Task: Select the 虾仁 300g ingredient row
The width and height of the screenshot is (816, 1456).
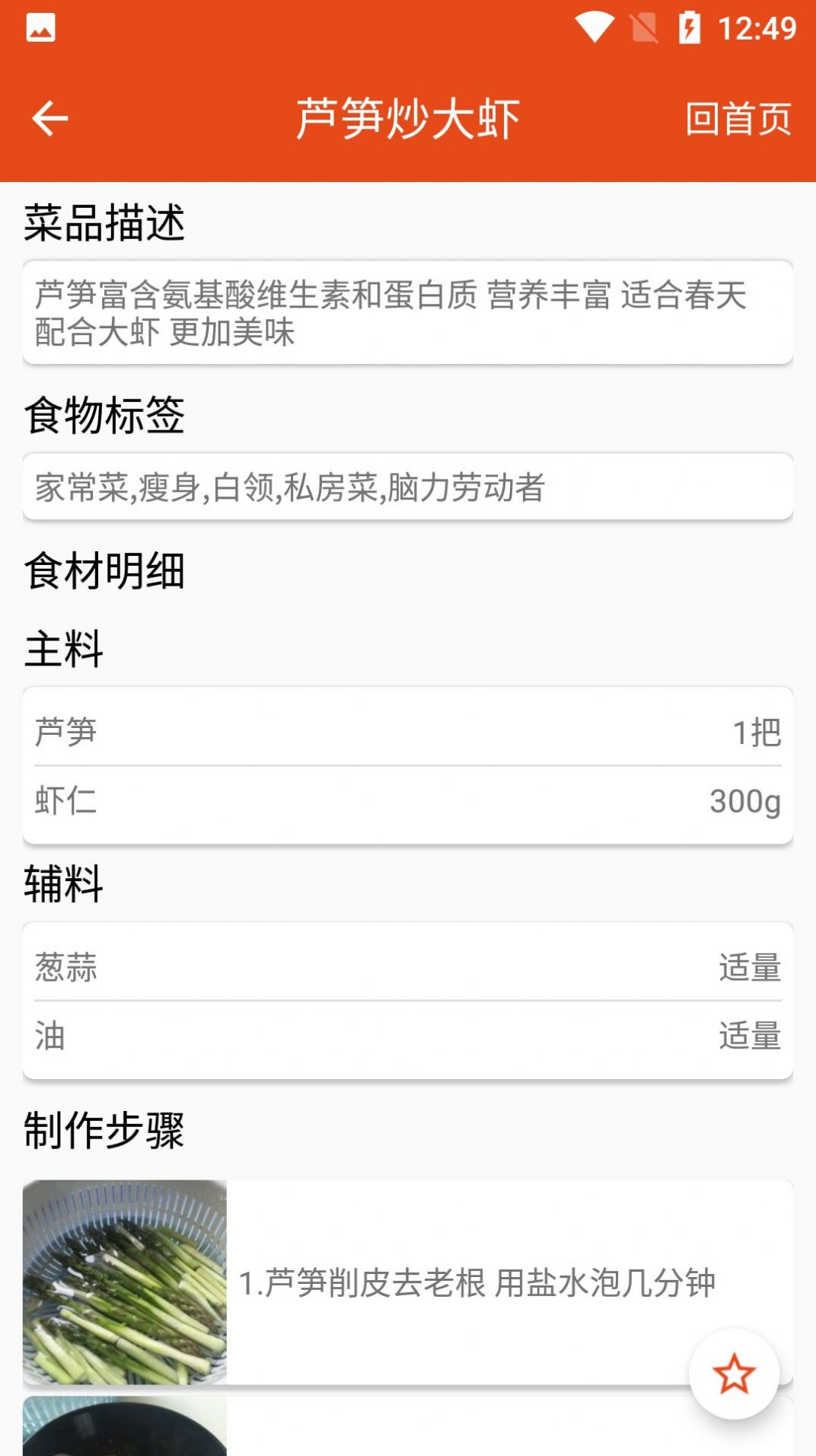Action: point(408,801)
